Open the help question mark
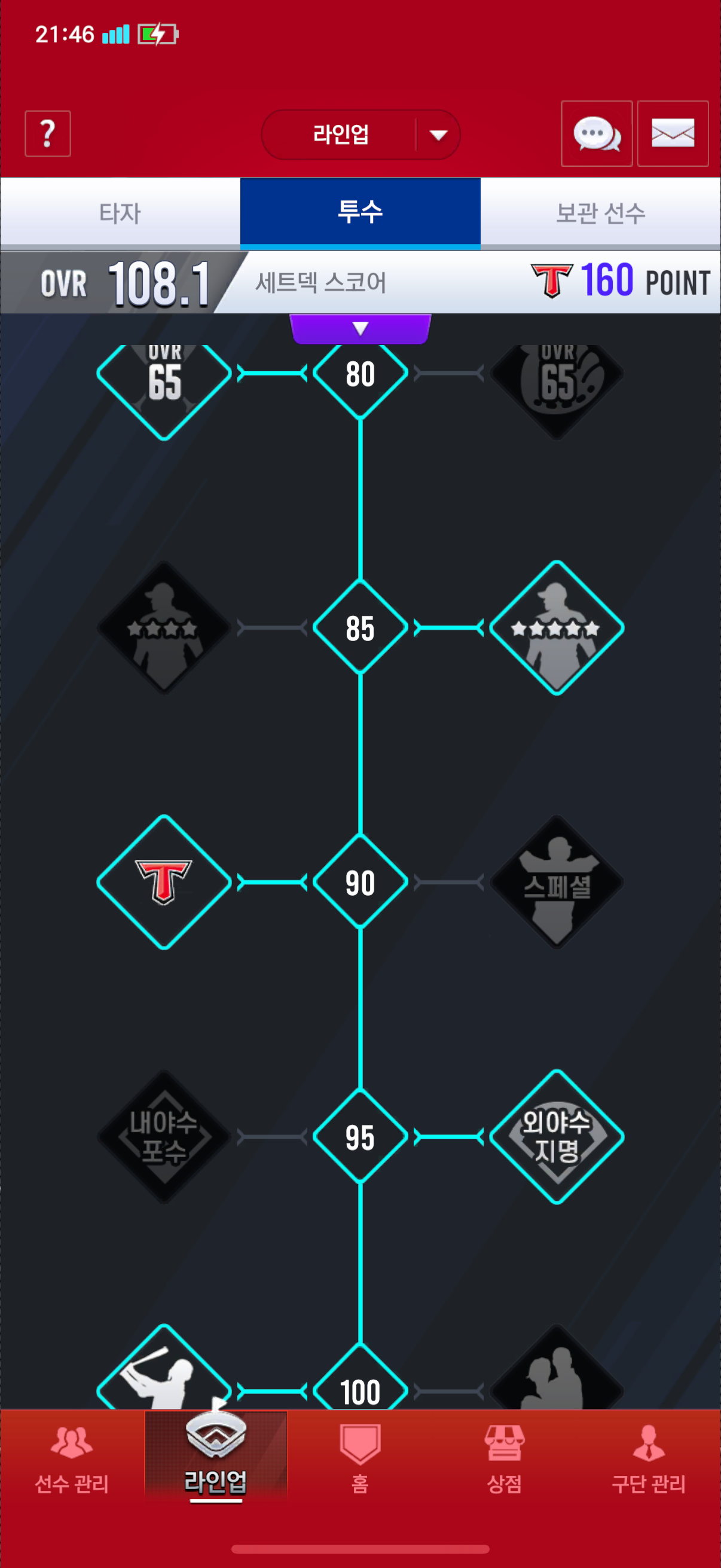The height and width of the screenshot is (1568, 721). tap(47, 133)
